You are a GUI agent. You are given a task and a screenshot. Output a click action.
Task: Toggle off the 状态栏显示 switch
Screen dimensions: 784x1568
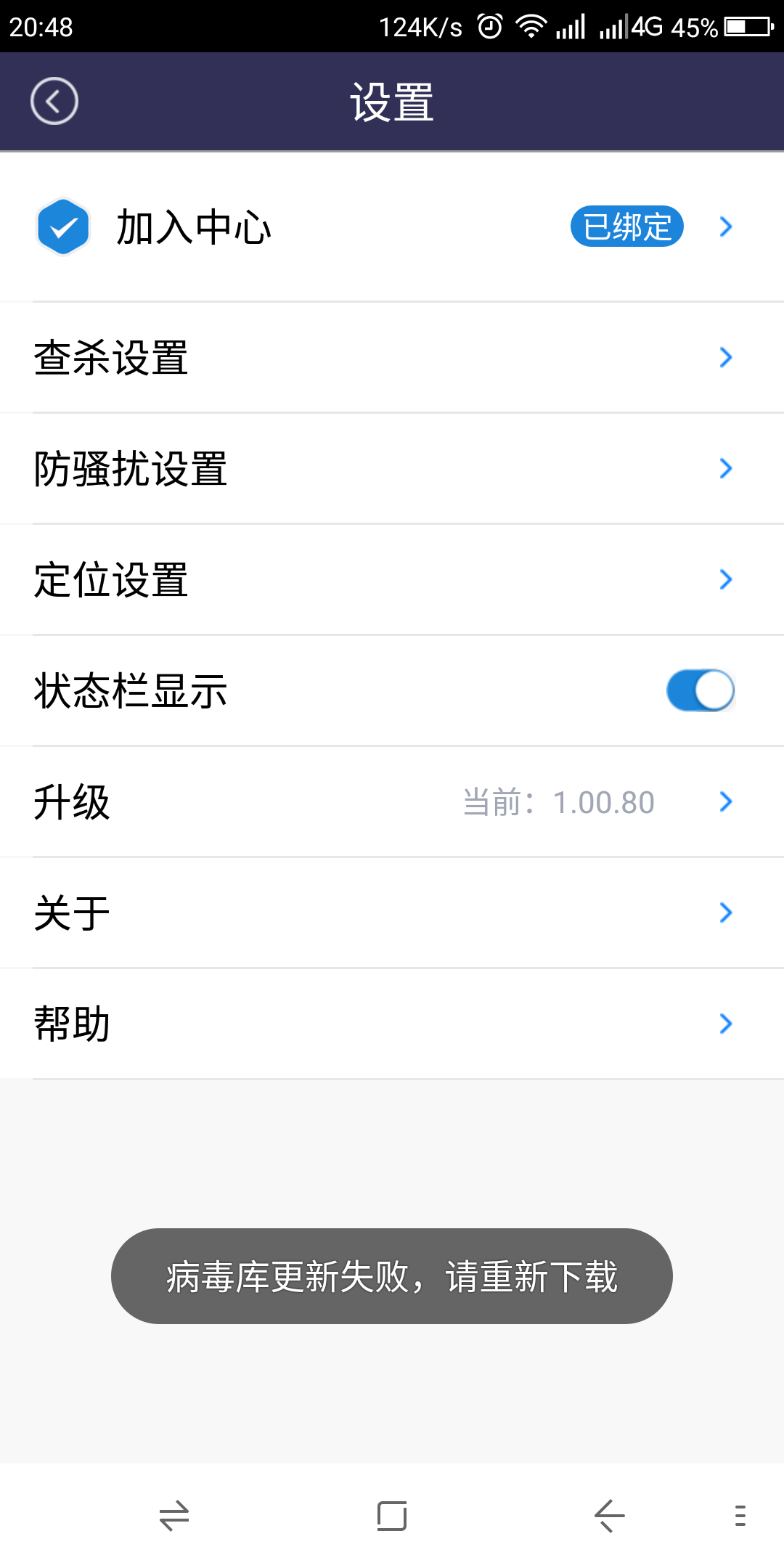point(700,690)
